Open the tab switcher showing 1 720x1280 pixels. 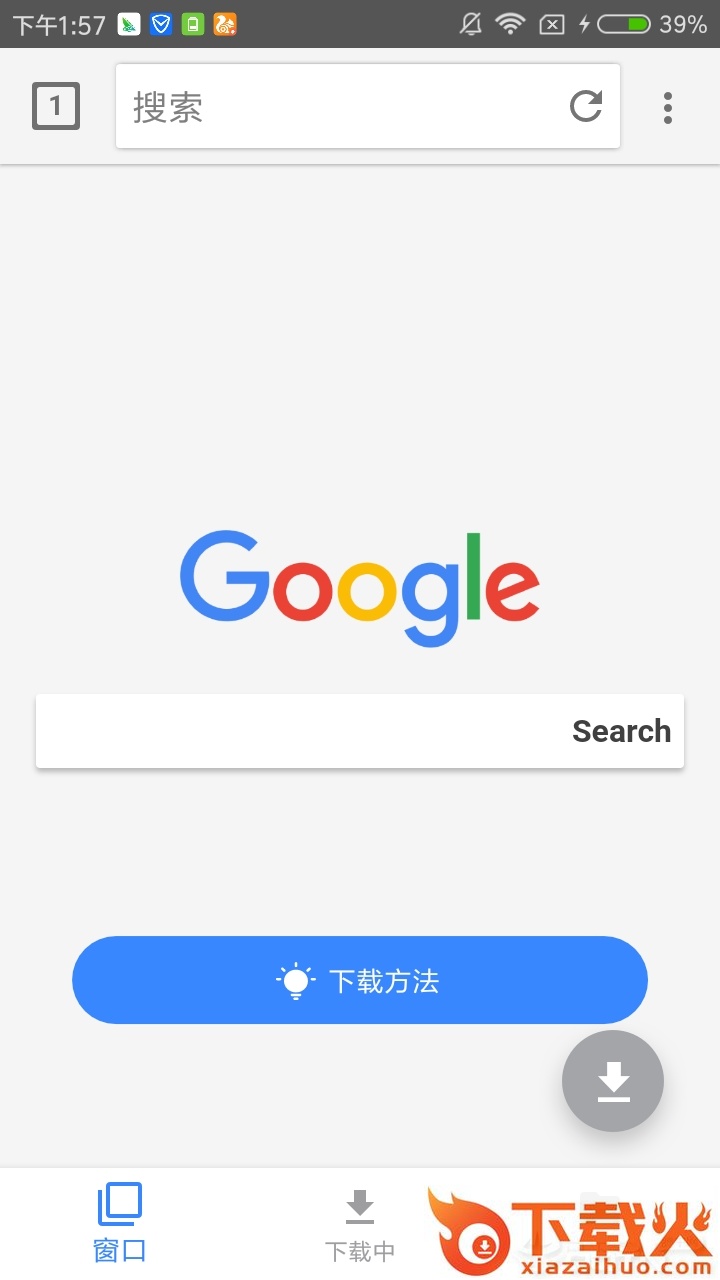pos(56,106)
